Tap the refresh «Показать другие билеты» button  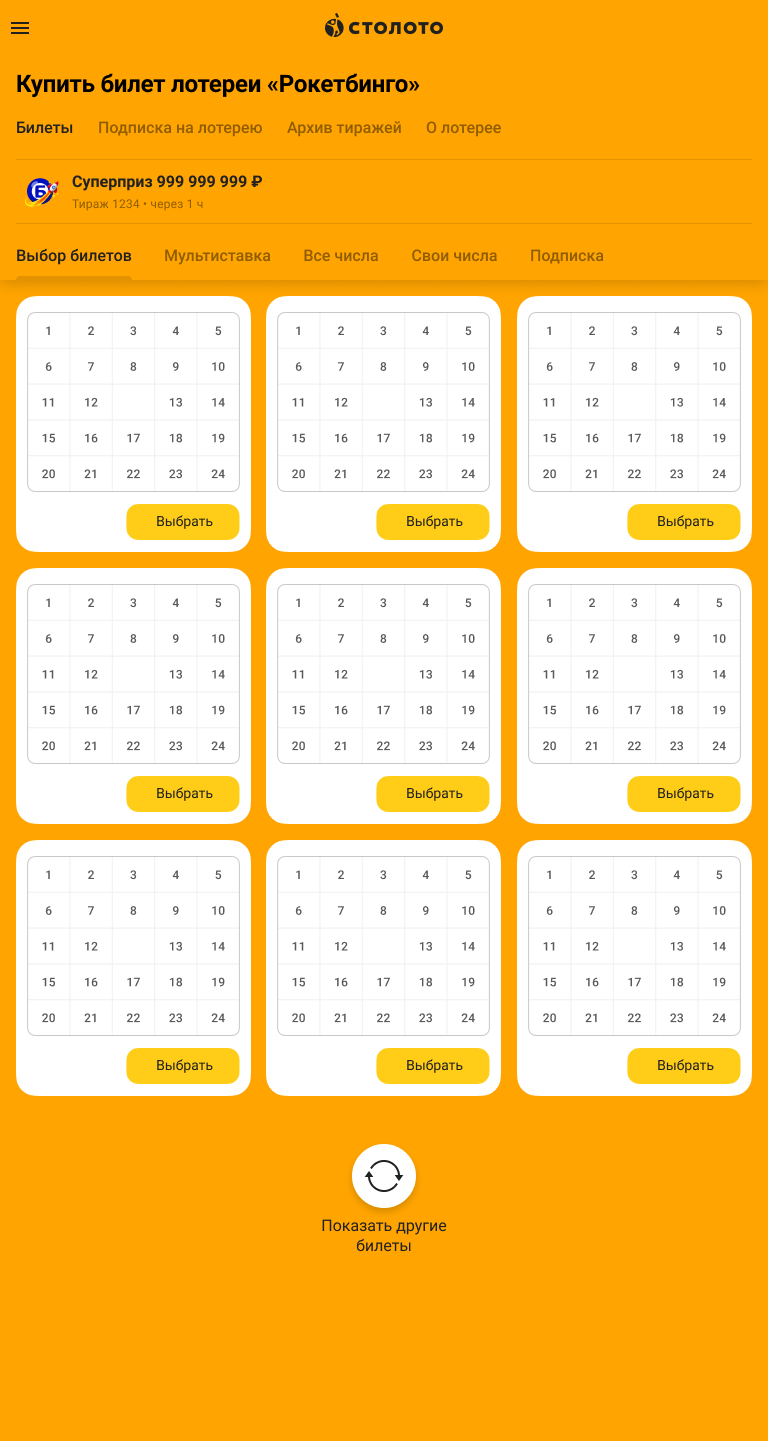(x=384, y=1176)
